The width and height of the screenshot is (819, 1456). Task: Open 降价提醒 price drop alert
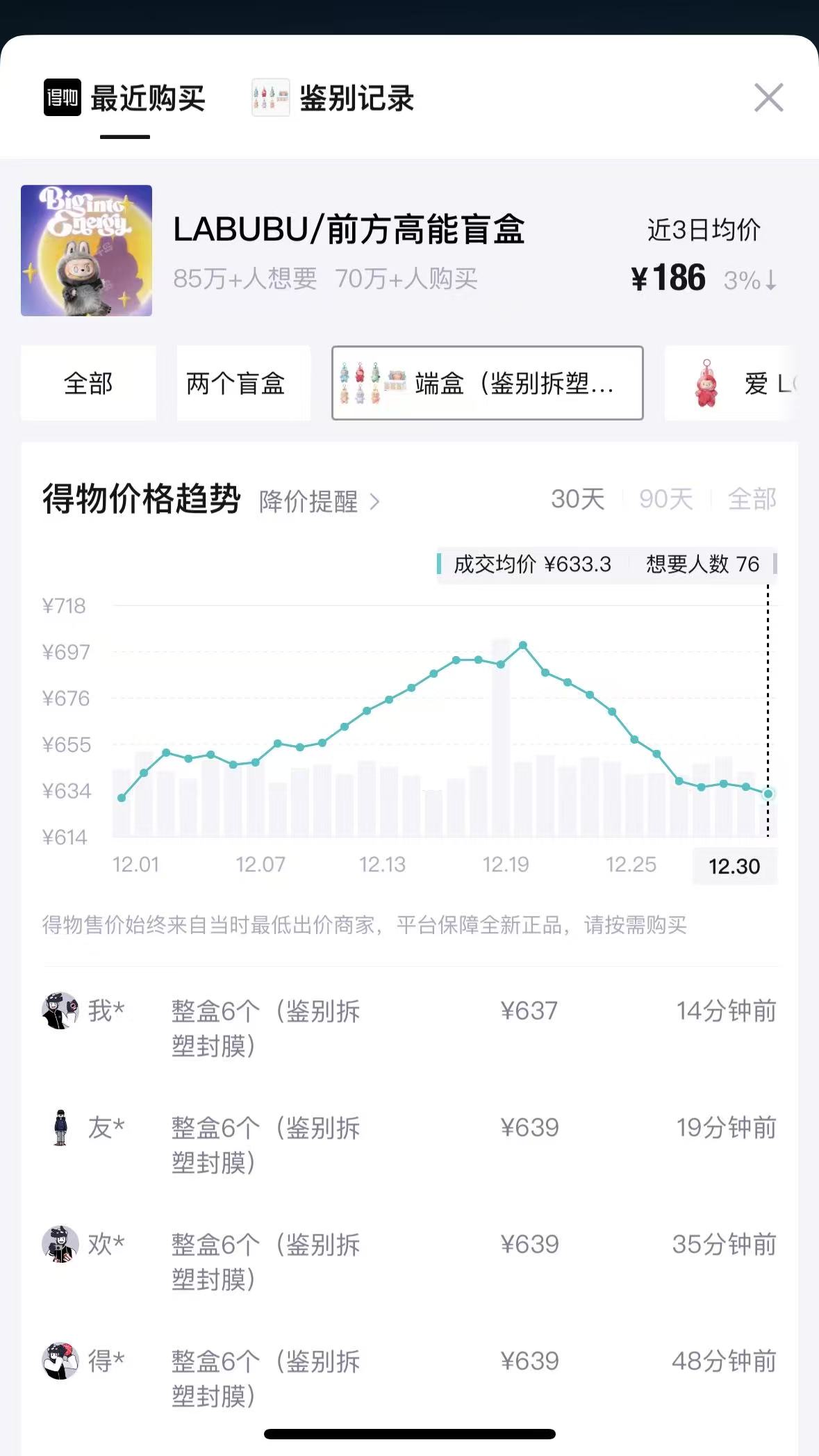[319, 501]
